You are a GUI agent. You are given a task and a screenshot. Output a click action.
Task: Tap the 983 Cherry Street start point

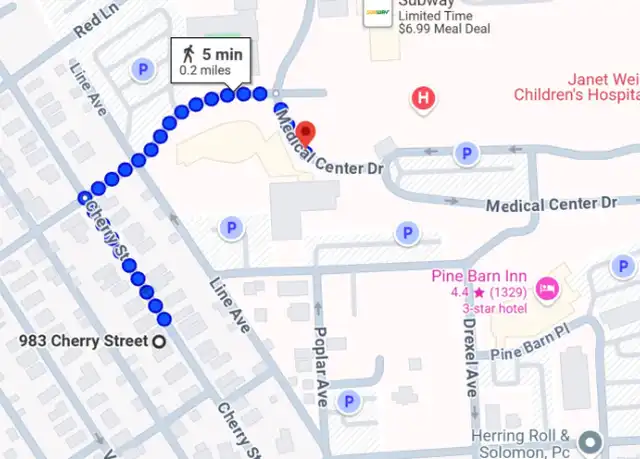pos(158,342)
